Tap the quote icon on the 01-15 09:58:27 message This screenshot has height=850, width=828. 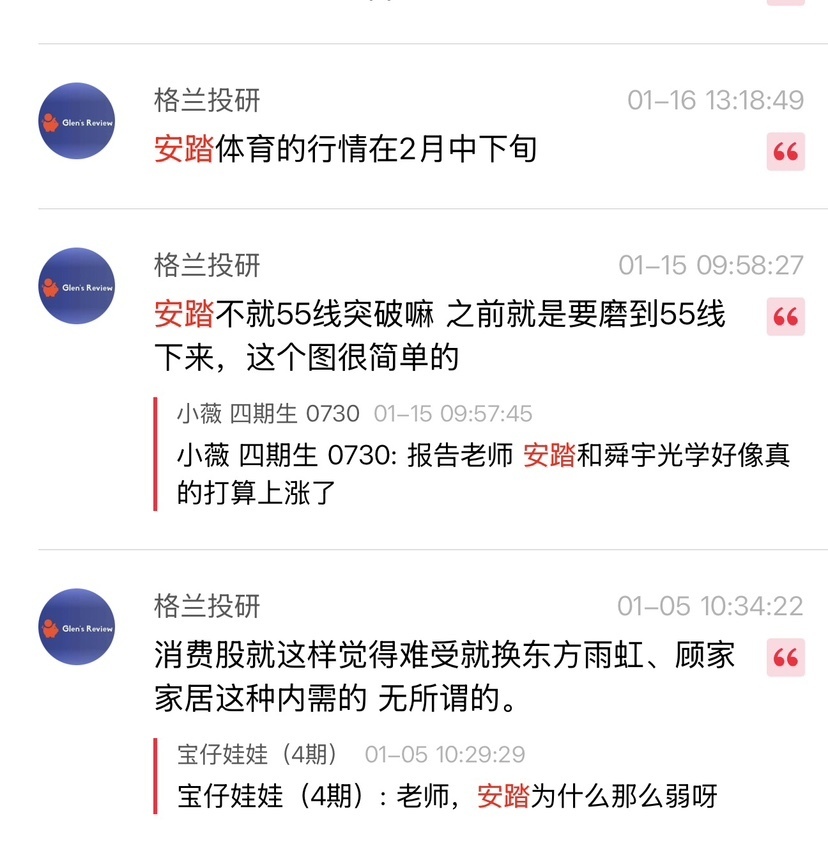click(x=786, y=318)
